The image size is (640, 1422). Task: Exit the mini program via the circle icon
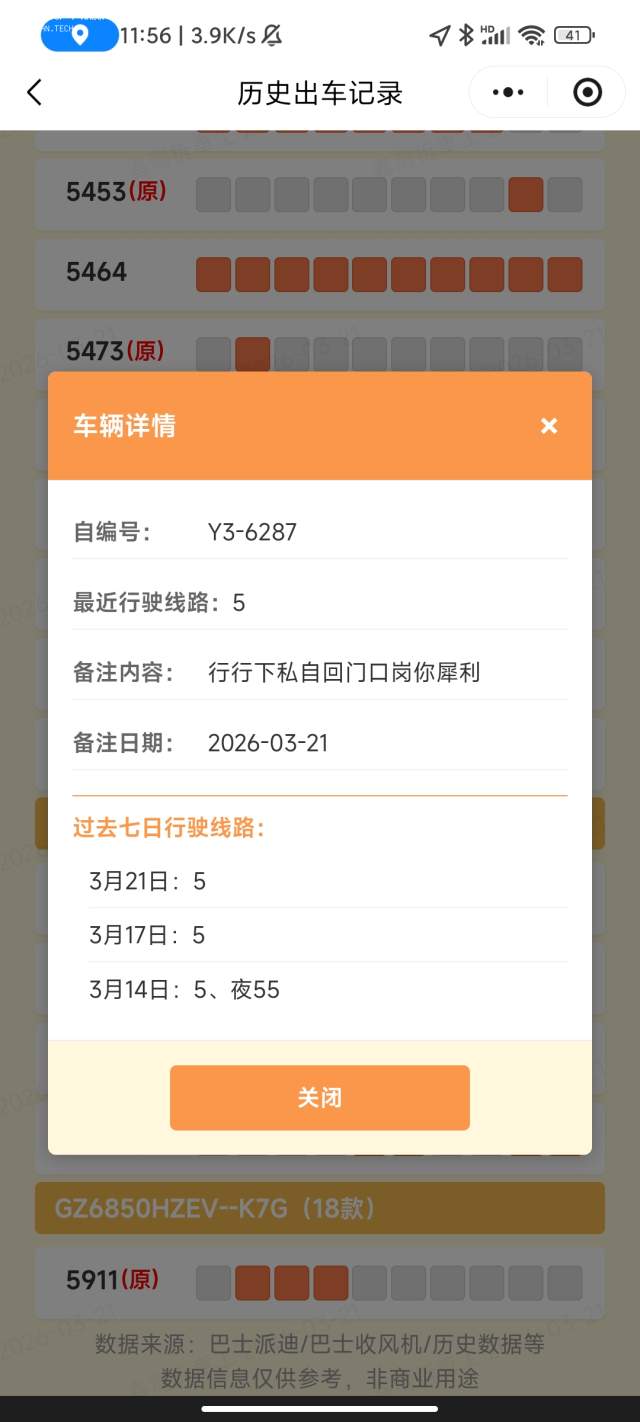[587, 93]
